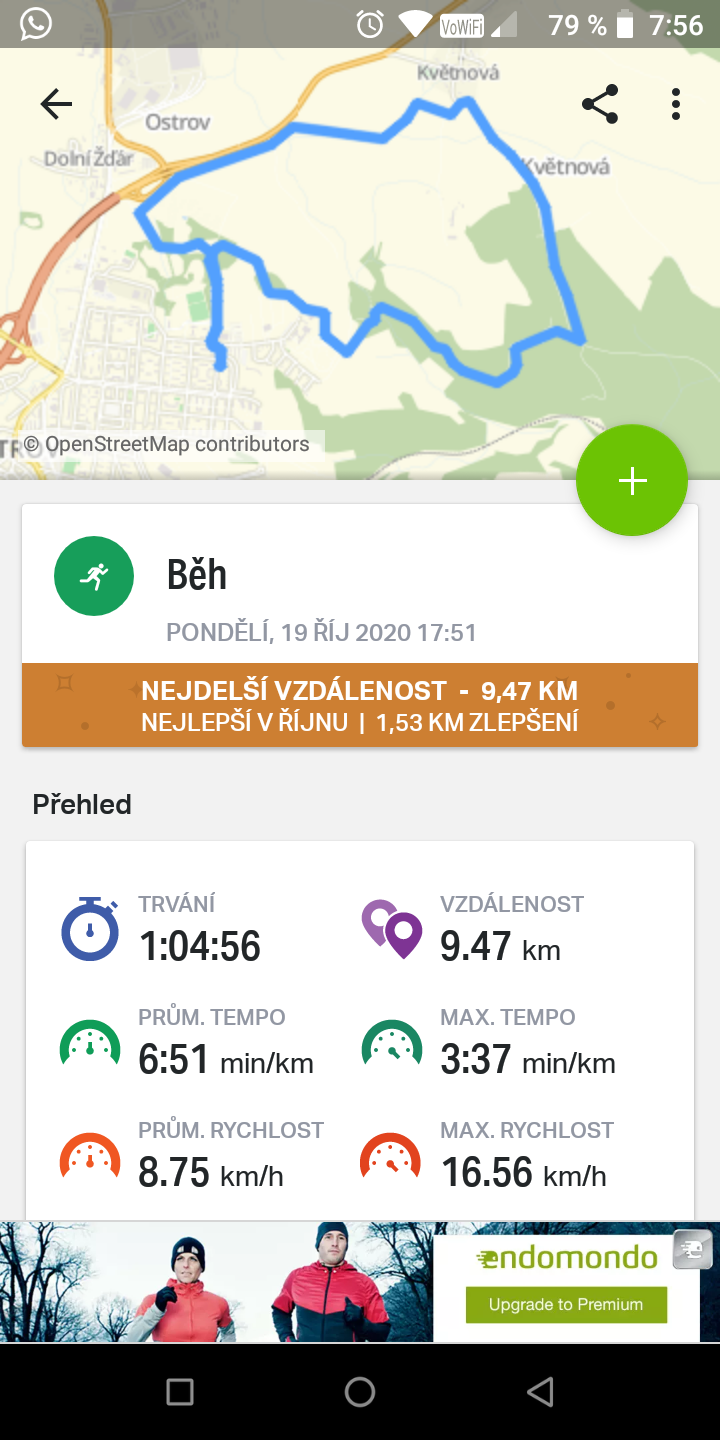720x1440 pixels.
Task: Open recent apps from navigation bar
Action: [180, 1392]
